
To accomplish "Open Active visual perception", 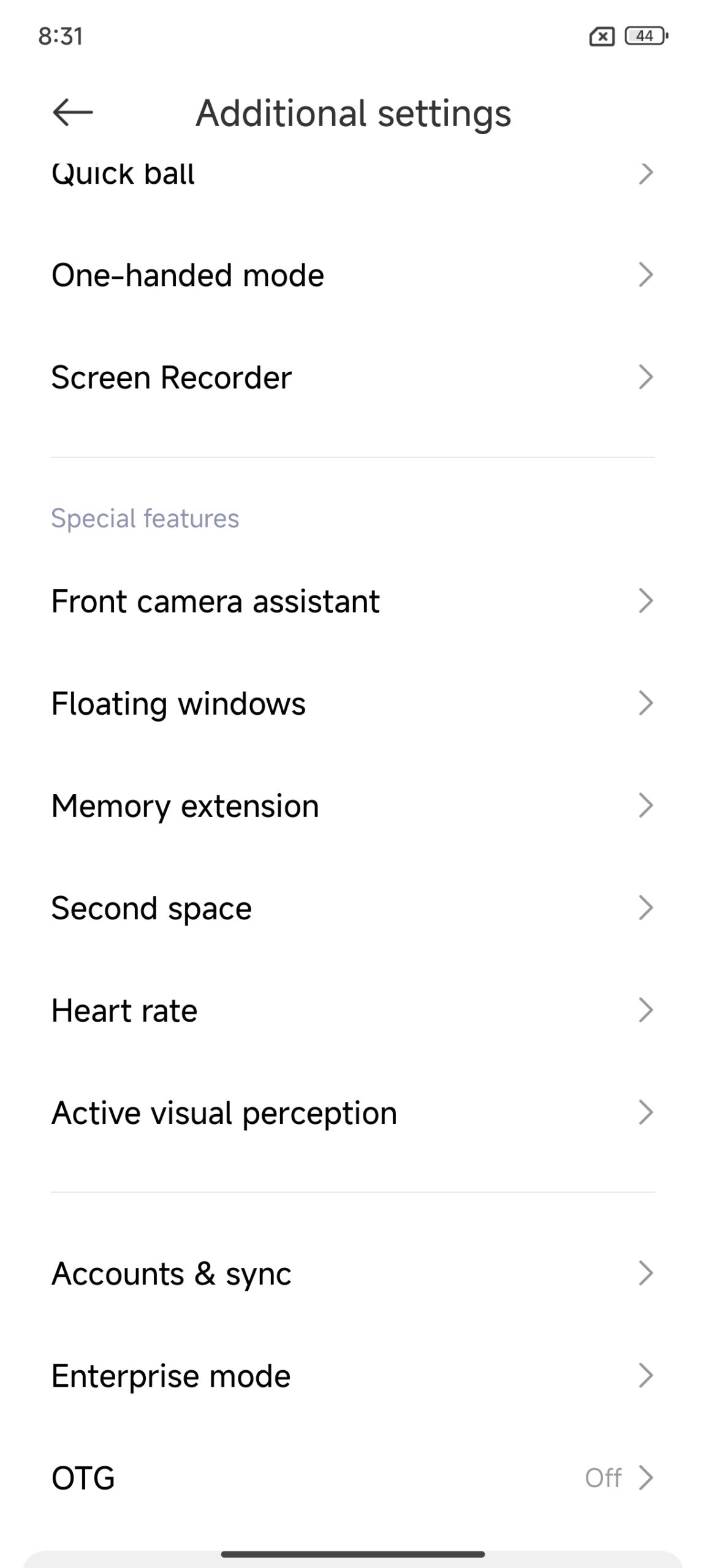I will tap(353, 1112).
